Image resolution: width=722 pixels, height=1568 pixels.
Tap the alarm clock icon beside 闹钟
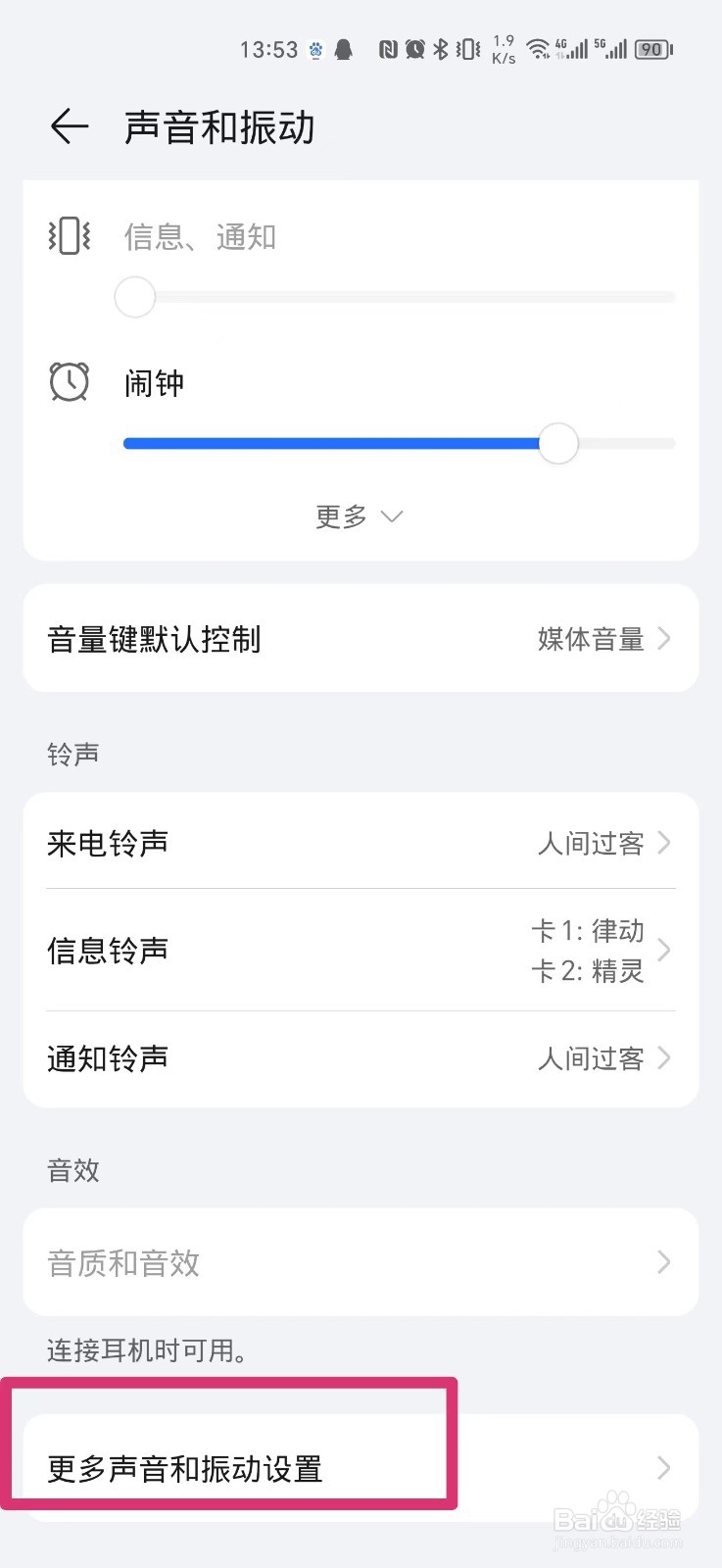point(69,382)
